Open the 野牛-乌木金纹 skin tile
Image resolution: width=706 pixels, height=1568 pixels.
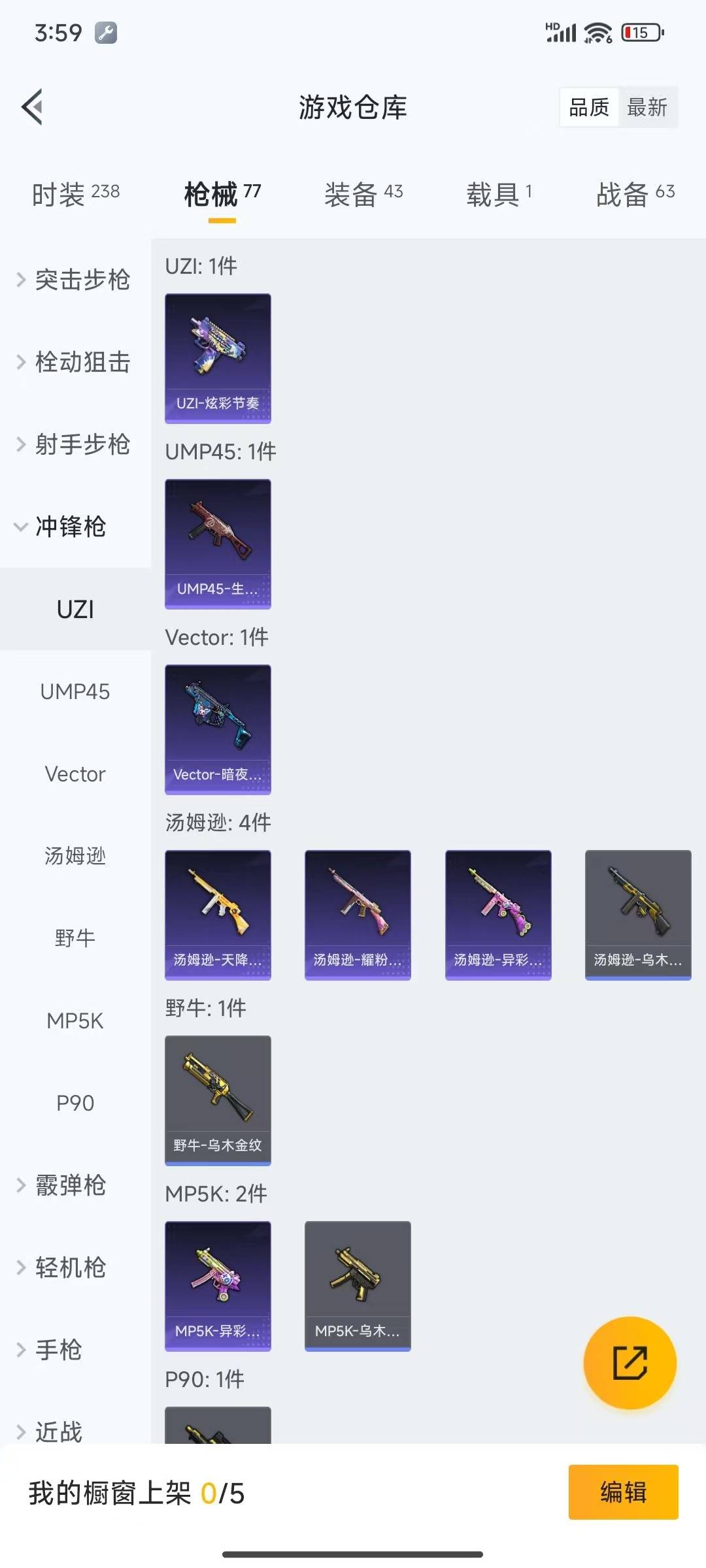click(x=218, y=1100)
